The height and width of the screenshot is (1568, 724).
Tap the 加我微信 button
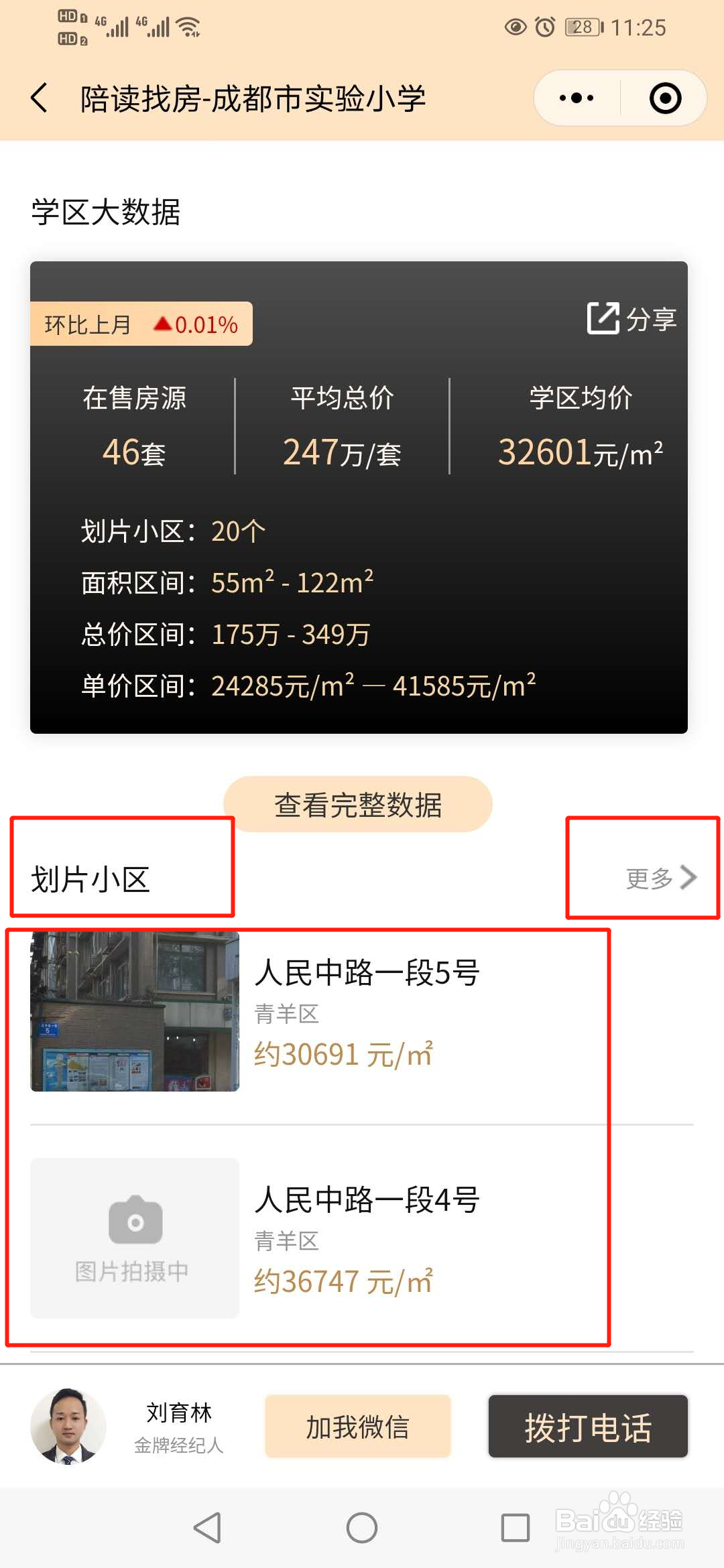coord(359,1426)
